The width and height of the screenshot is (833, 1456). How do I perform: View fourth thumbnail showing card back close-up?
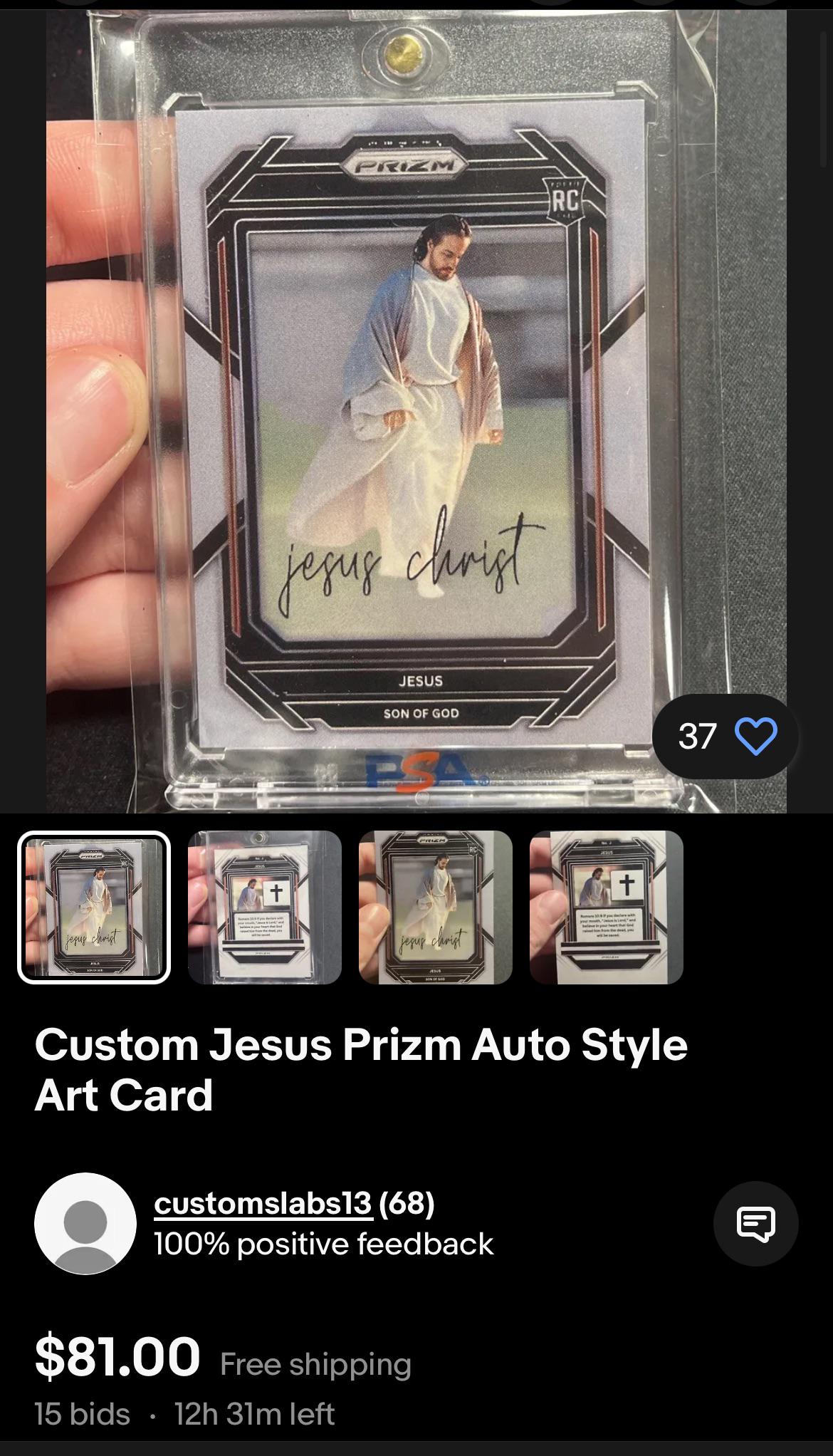(x=606, y=908)
